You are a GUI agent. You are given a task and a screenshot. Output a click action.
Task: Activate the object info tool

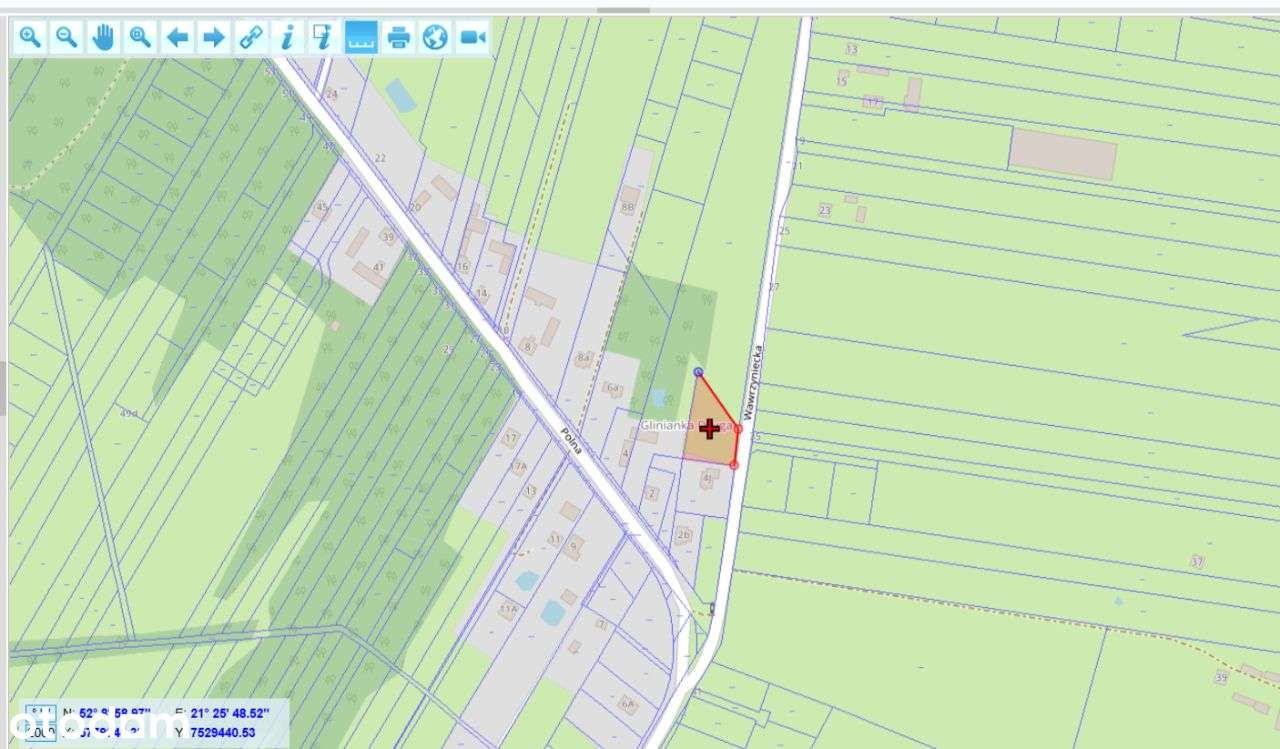point(287,38)
